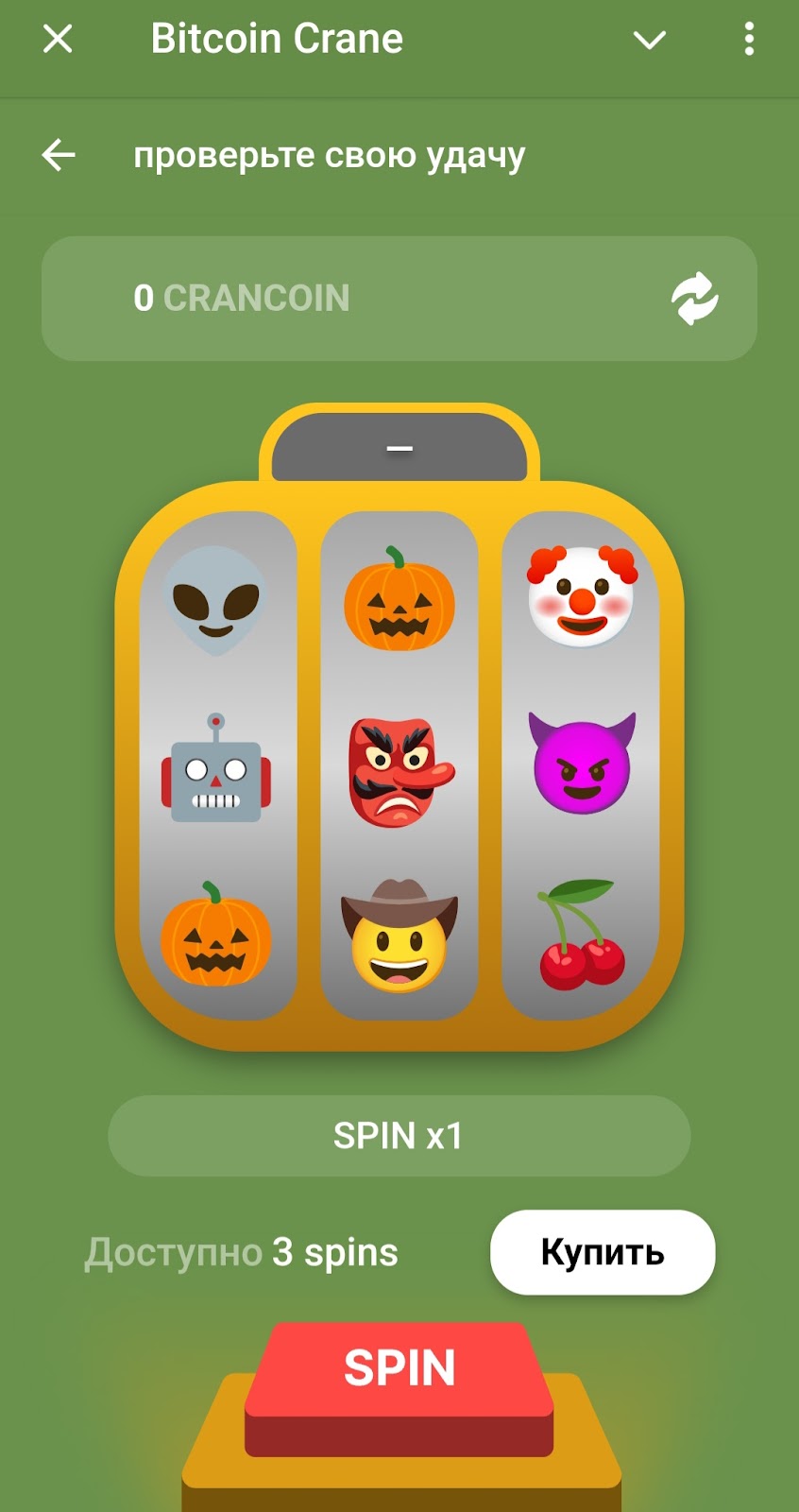
Task: Go back using the arrow icon
Action: click(59, 155)
